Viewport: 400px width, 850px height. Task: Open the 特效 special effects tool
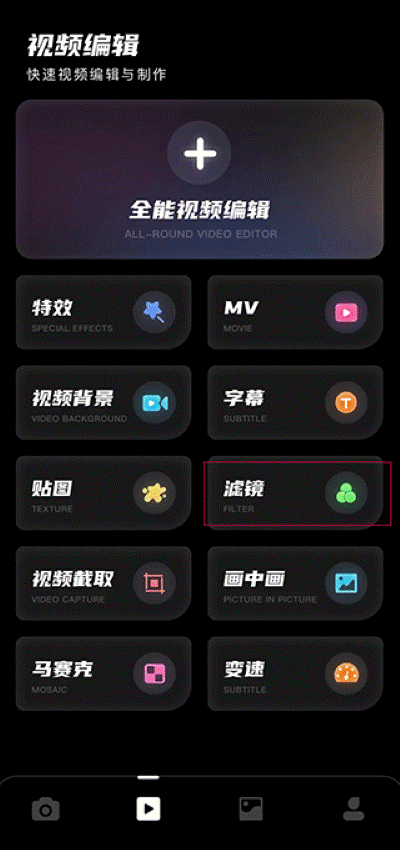(x=104, y=312)
